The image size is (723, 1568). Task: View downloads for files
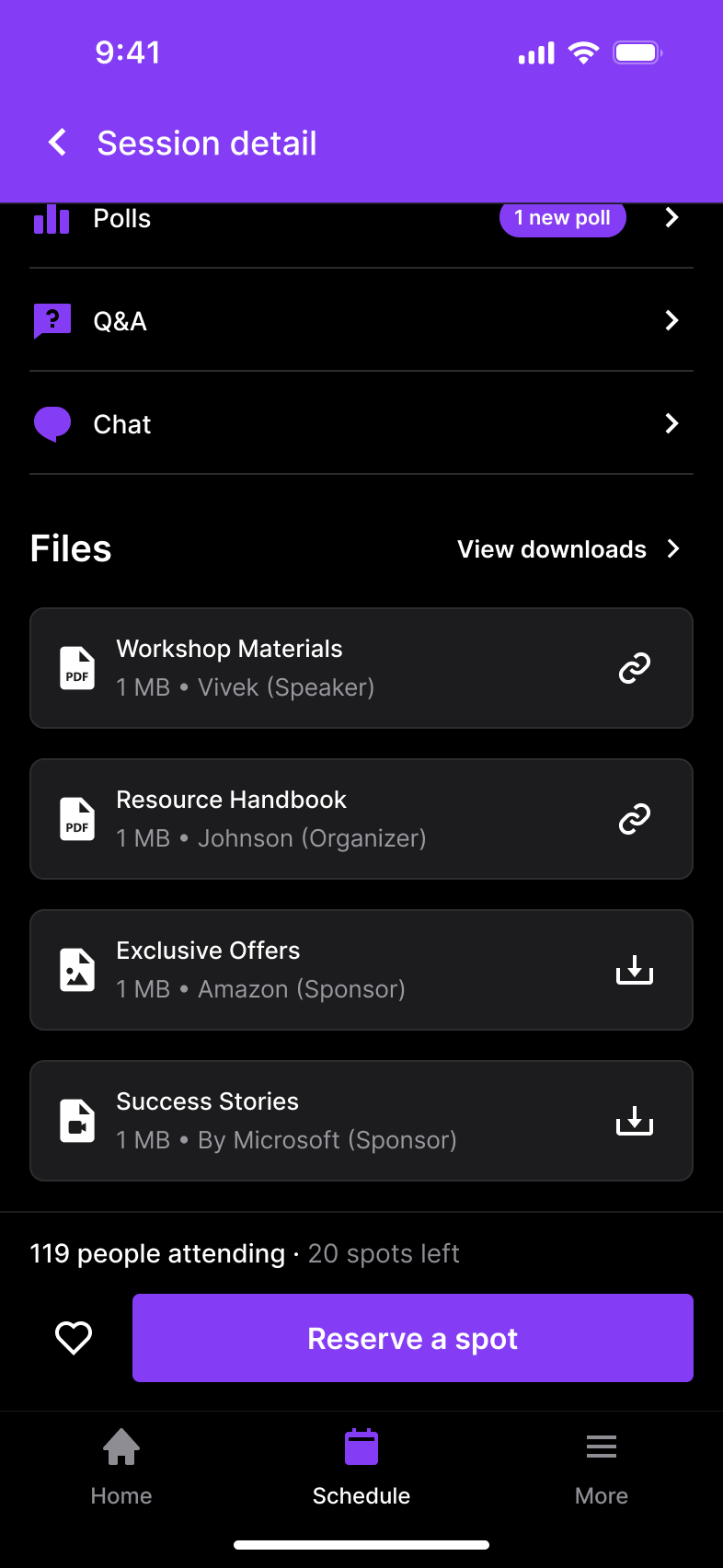click(568, 549)
